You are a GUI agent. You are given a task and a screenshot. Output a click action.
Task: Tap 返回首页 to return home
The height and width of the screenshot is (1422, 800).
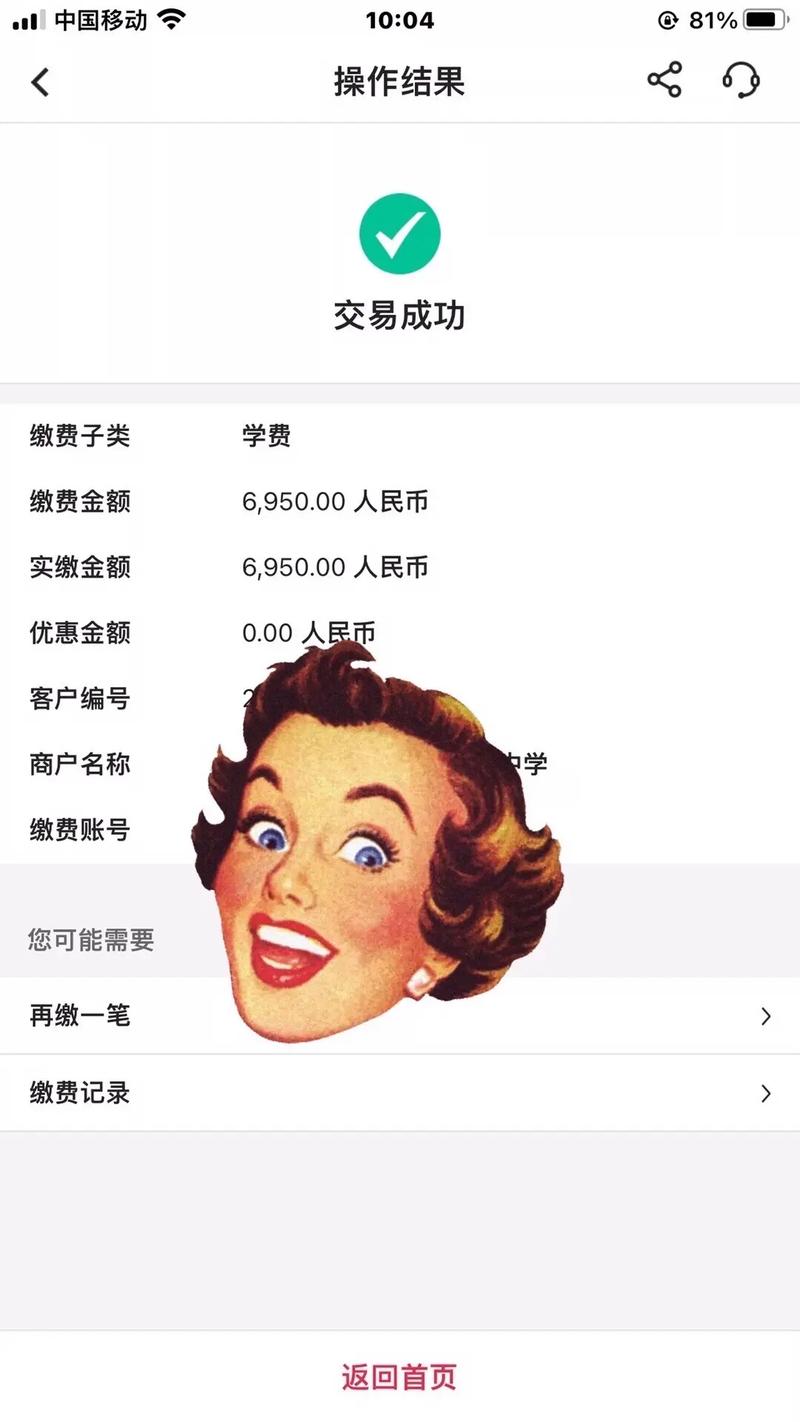pyautogui.click(x=399, y=1377)
